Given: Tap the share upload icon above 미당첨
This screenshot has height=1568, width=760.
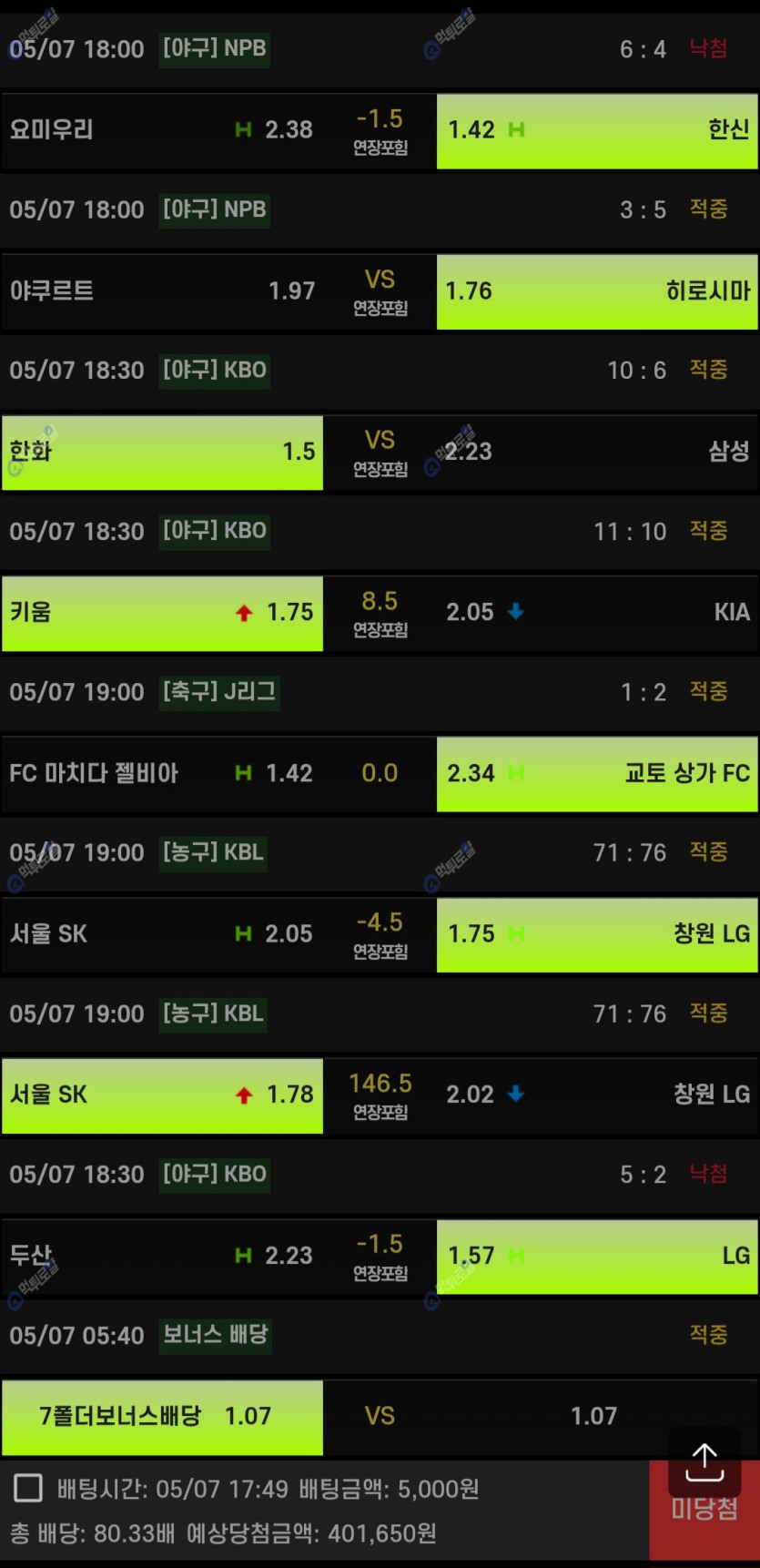Looking at the screenshot, I should [704, 1462].
